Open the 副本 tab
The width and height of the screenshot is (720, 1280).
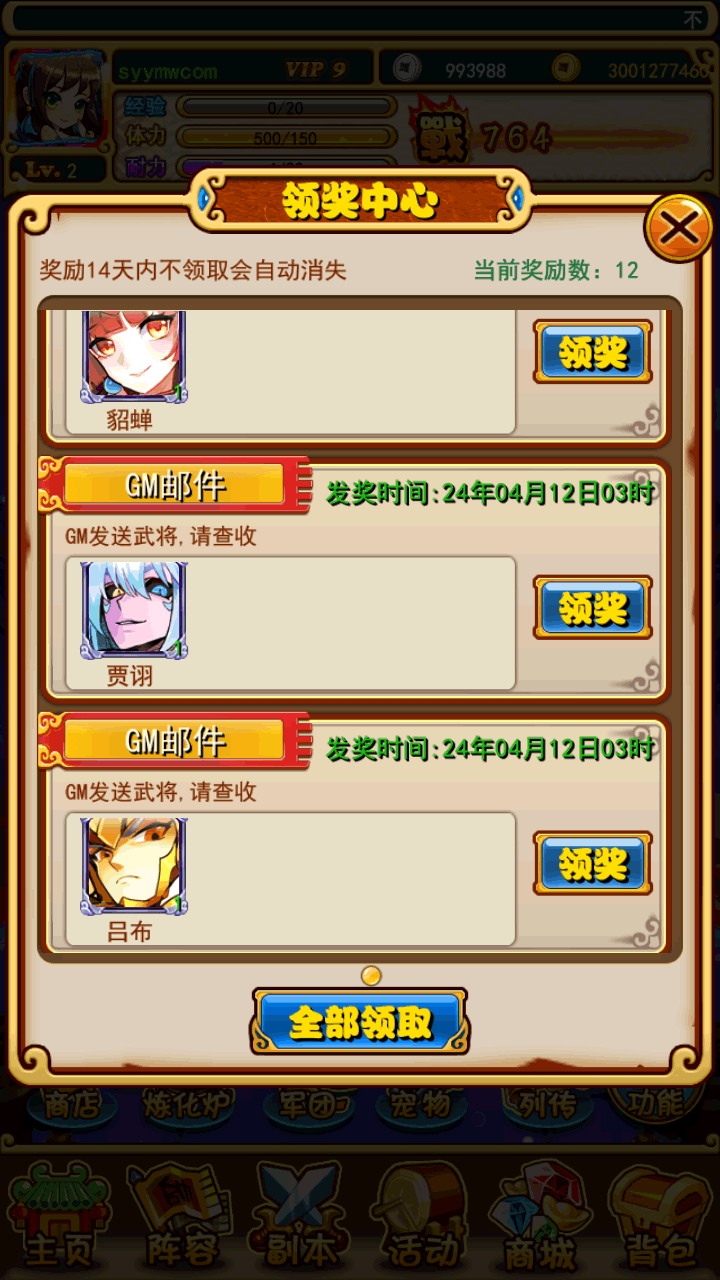coord(297,1217)
